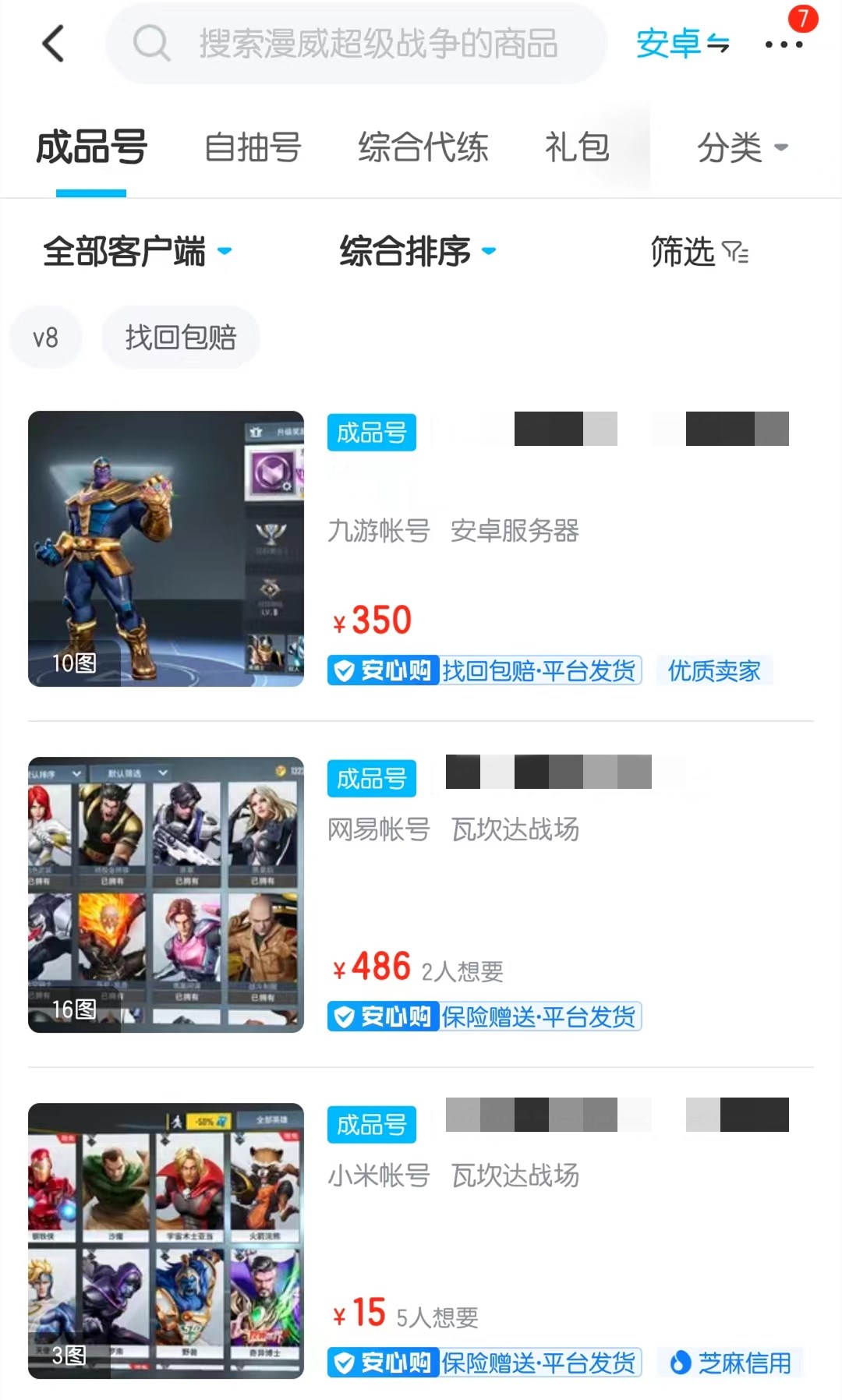Select the v8 filter chip
The width and height of the screenshot is (842, 1400).
point(45,338)
